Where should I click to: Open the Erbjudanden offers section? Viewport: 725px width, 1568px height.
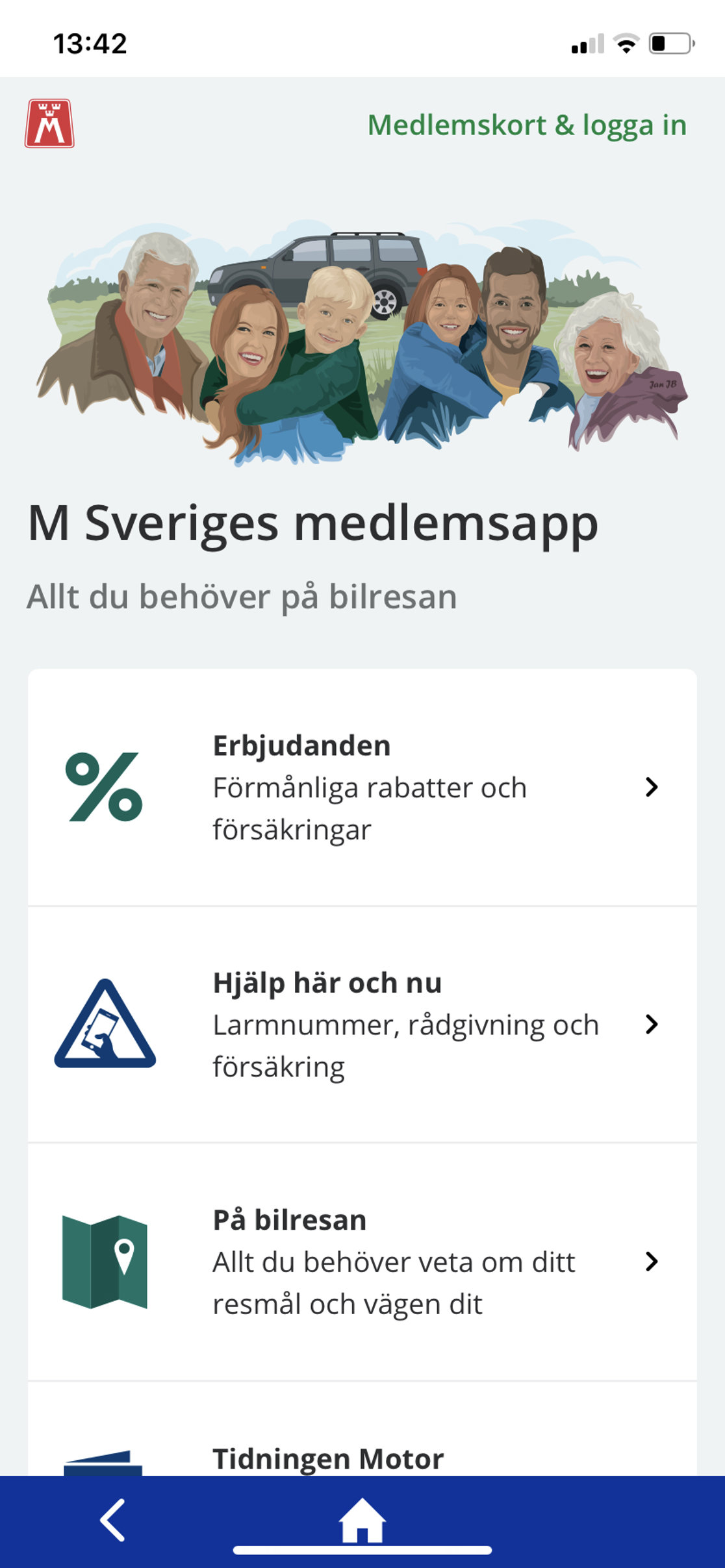click(364, 787)
